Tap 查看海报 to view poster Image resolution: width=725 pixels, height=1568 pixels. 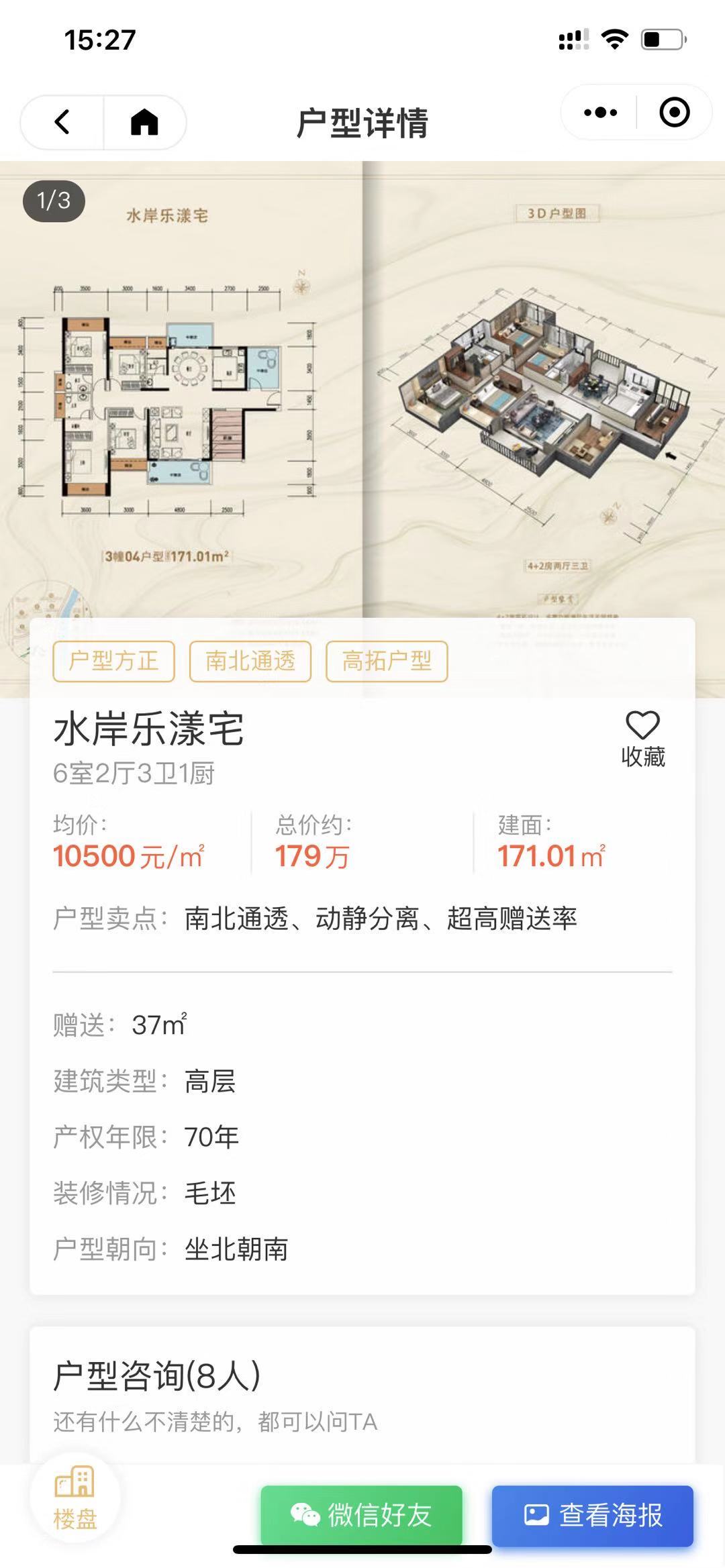593,1515
